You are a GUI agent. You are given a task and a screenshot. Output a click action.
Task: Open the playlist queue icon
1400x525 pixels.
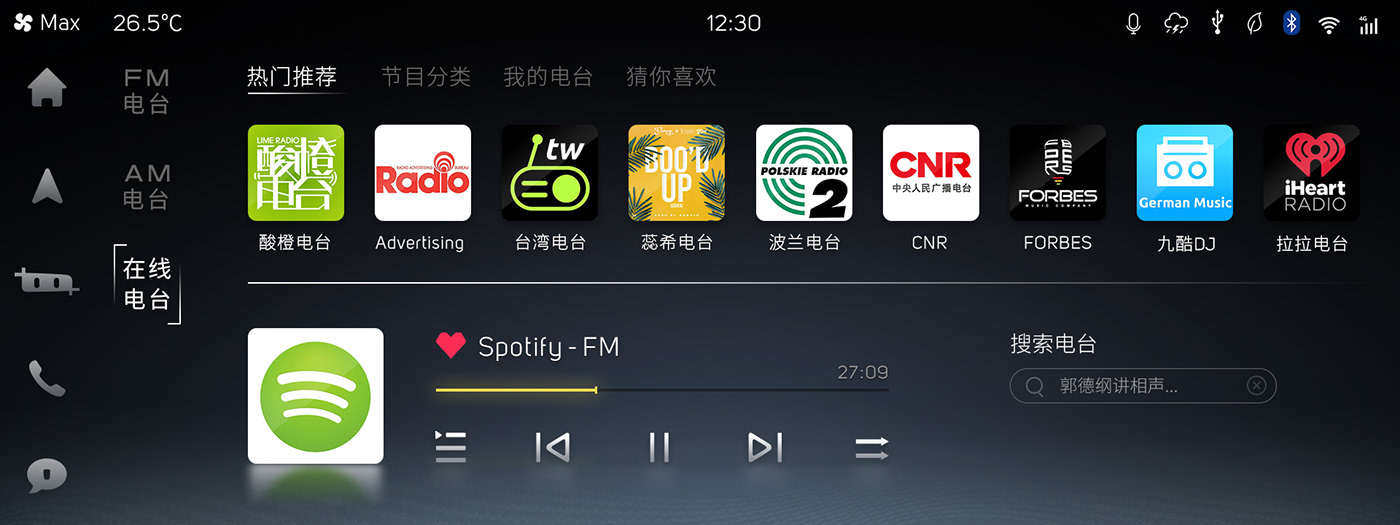451,446
